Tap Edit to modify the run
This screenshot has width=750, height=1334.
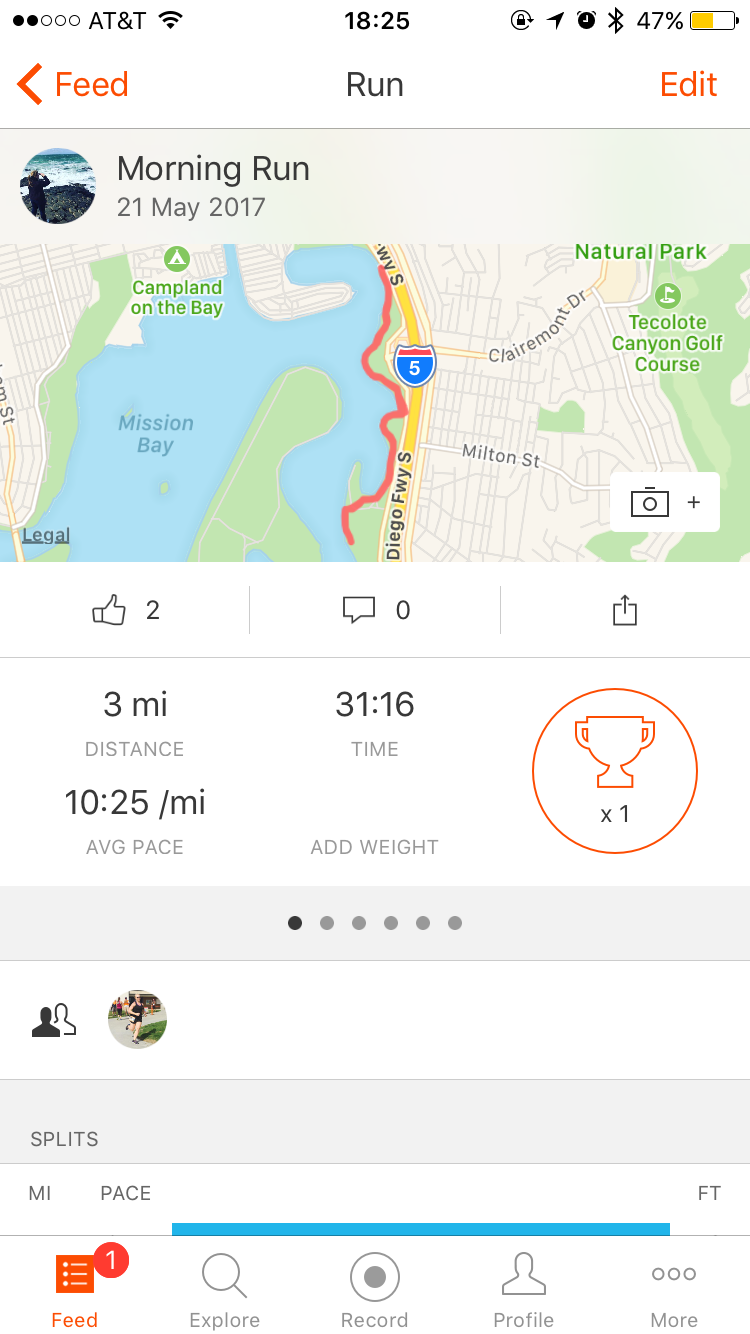click(x=688, y=85)
